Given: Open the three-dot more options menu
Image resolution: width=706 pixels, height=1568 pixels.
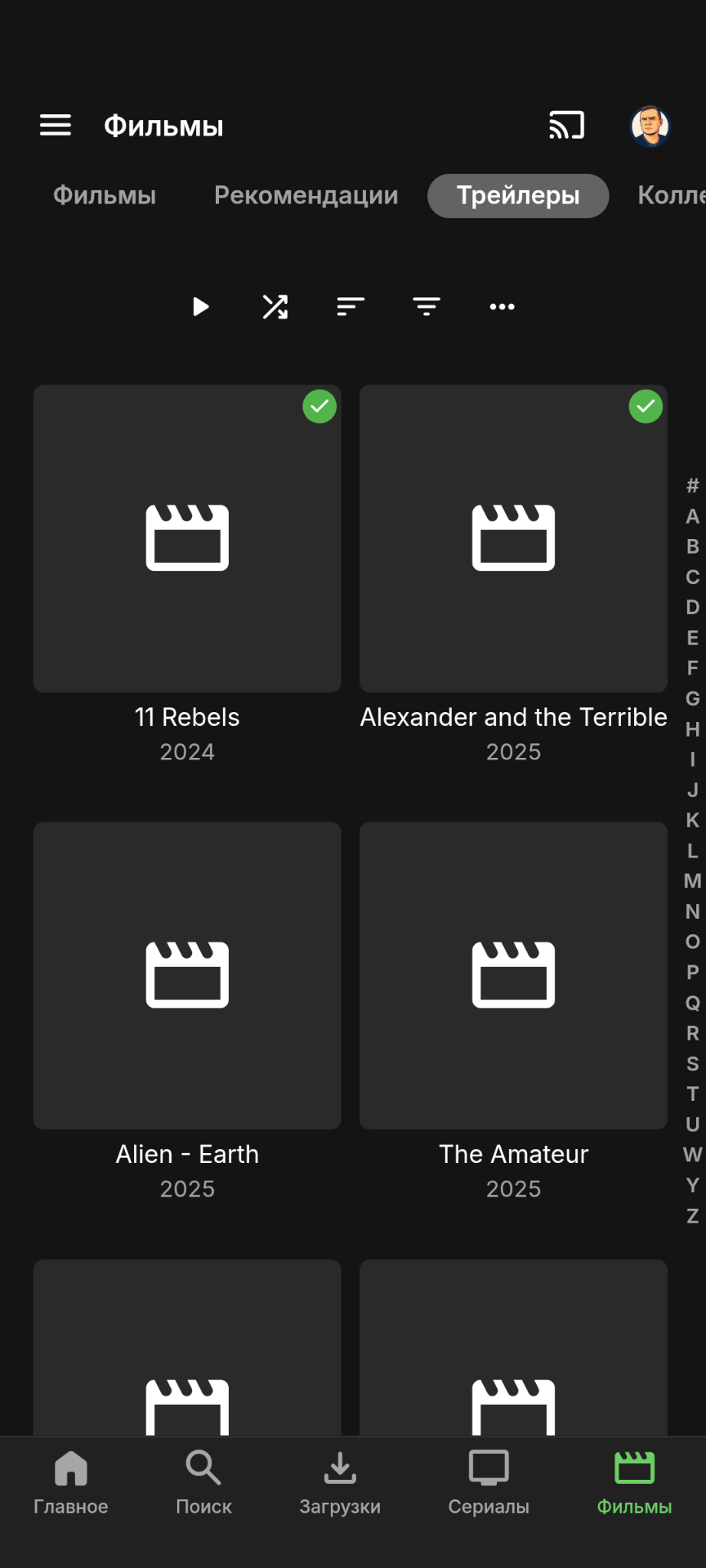Looking at the screenshot, I should 502,307.
